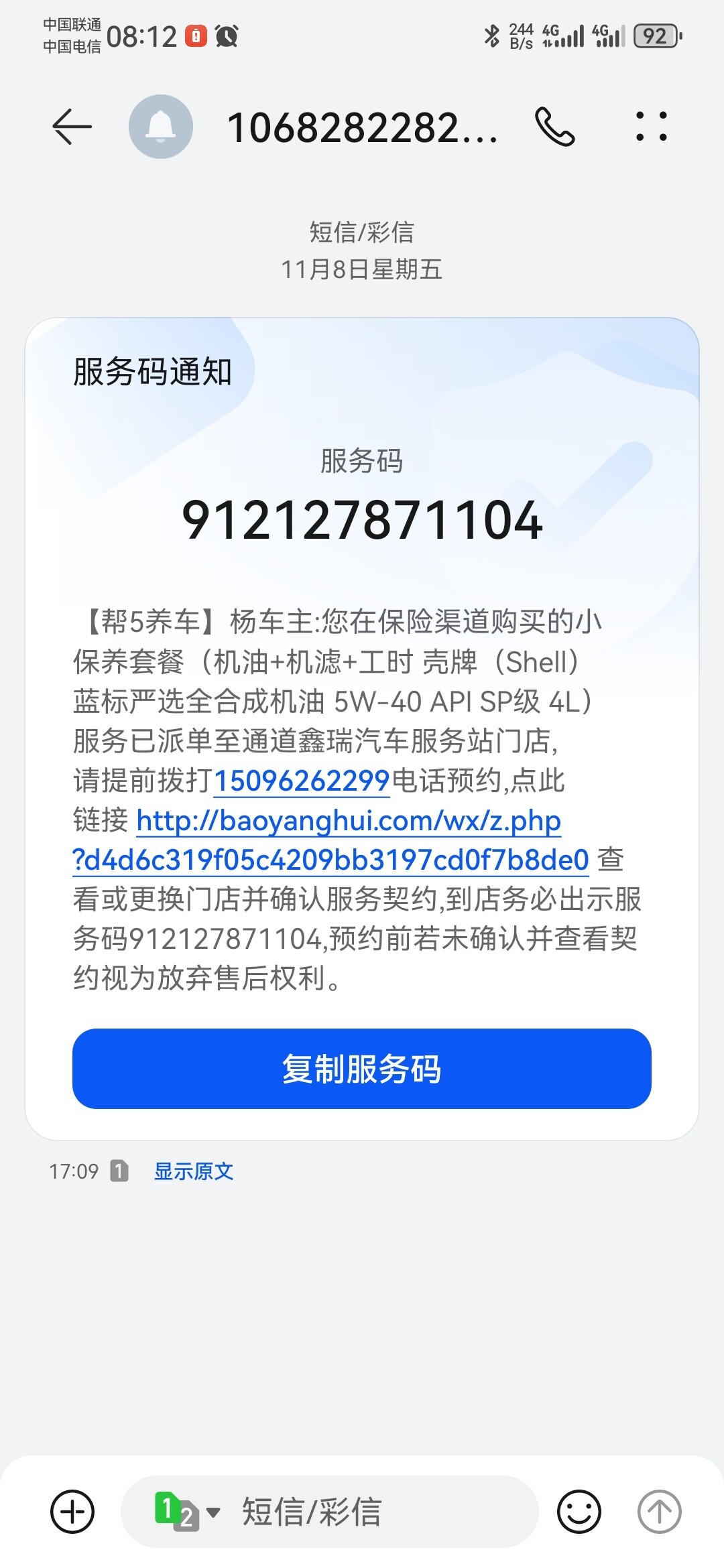Open the emoji picker
This screenshot has height=1568, width=724.
579,1512
